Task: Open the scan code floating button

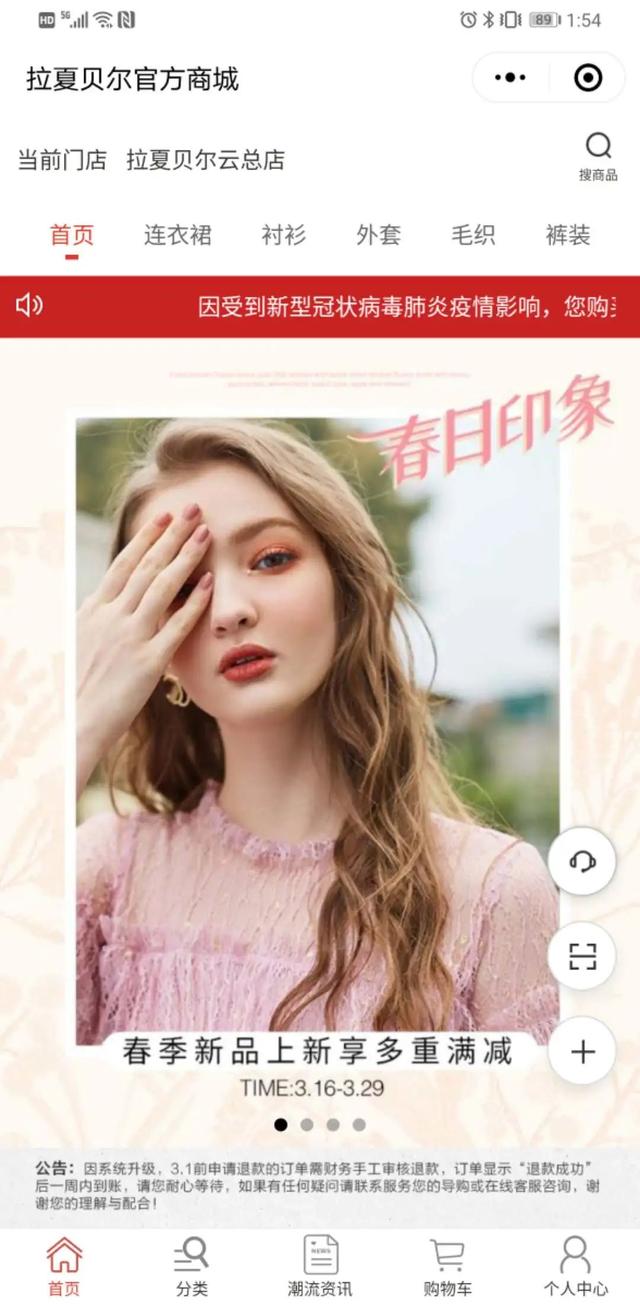Action: [x=582, y=956]
